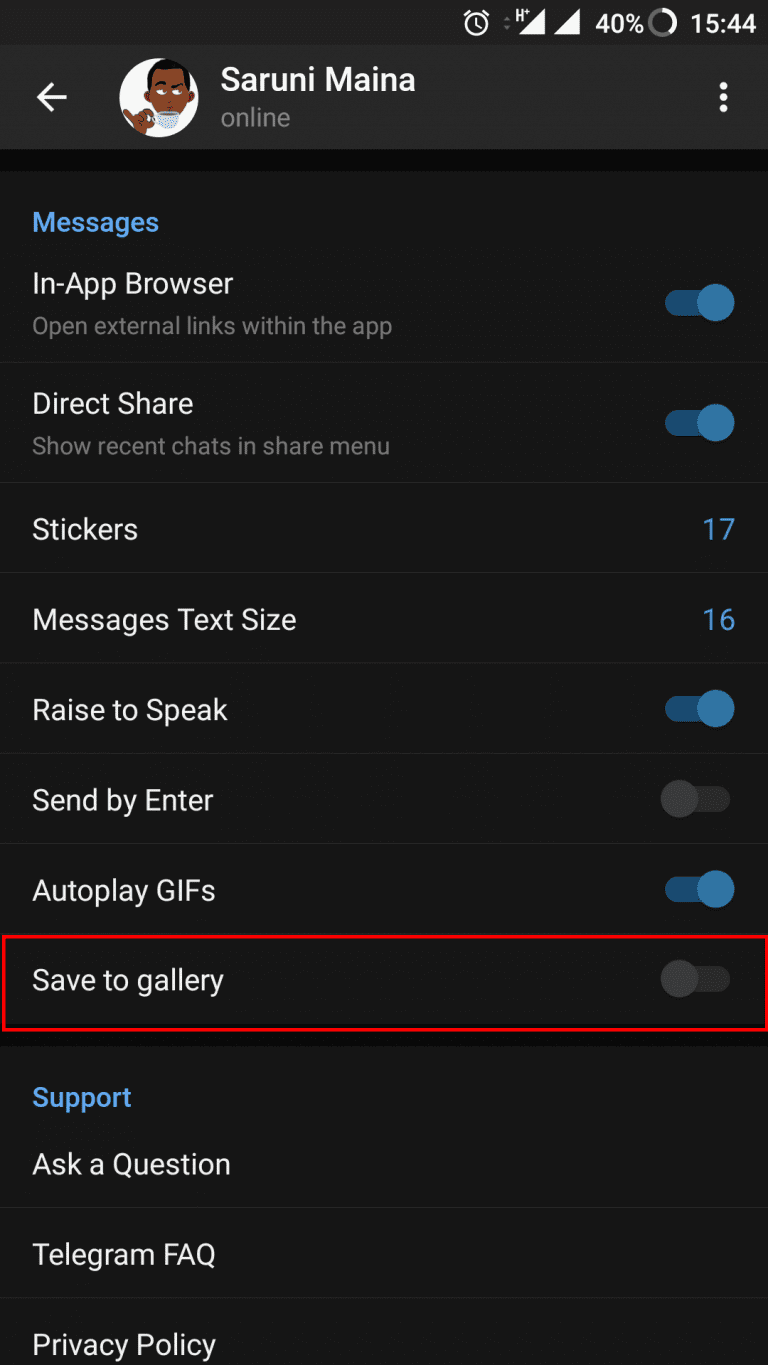Open the three-dot overflow menu
Viewport: 768px width, 1365px height.
(723, 97)
